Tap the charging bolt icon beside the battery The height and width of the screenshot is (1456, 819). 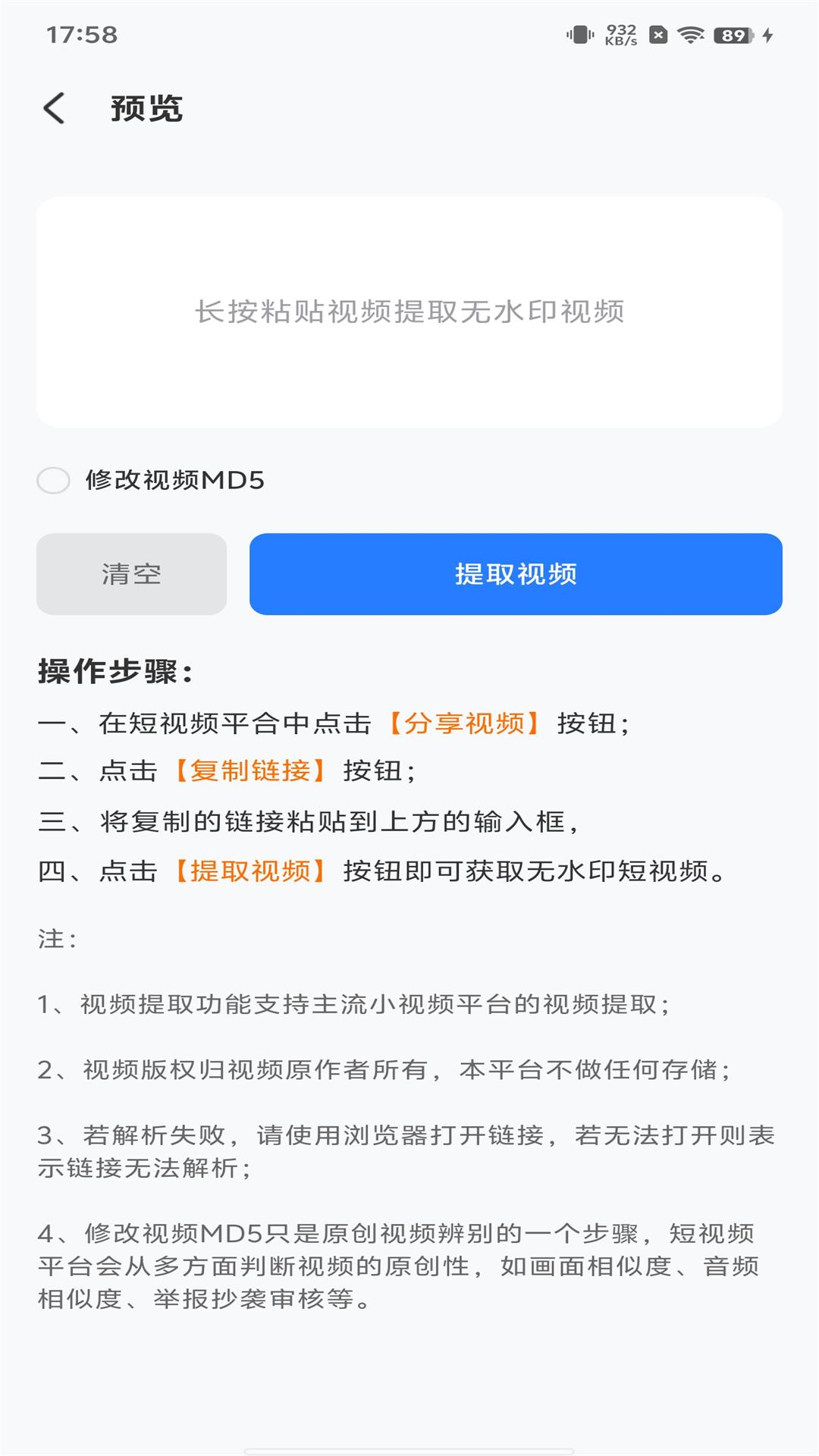[769, 34]
